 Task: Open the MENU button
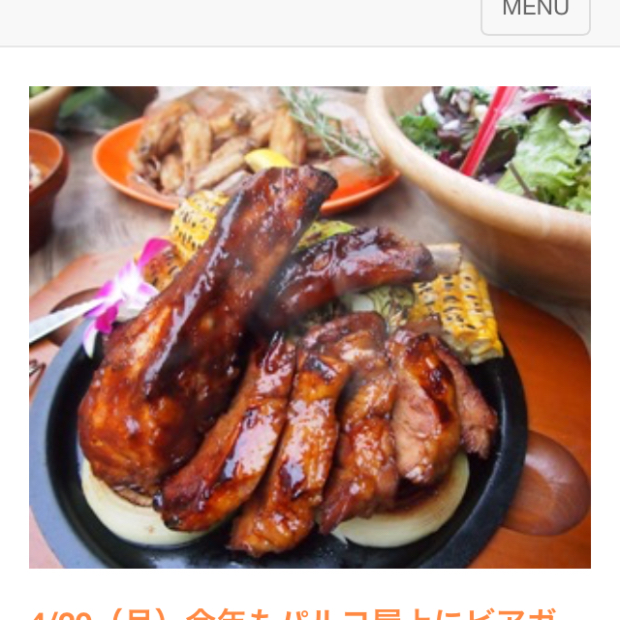point(535,12)
